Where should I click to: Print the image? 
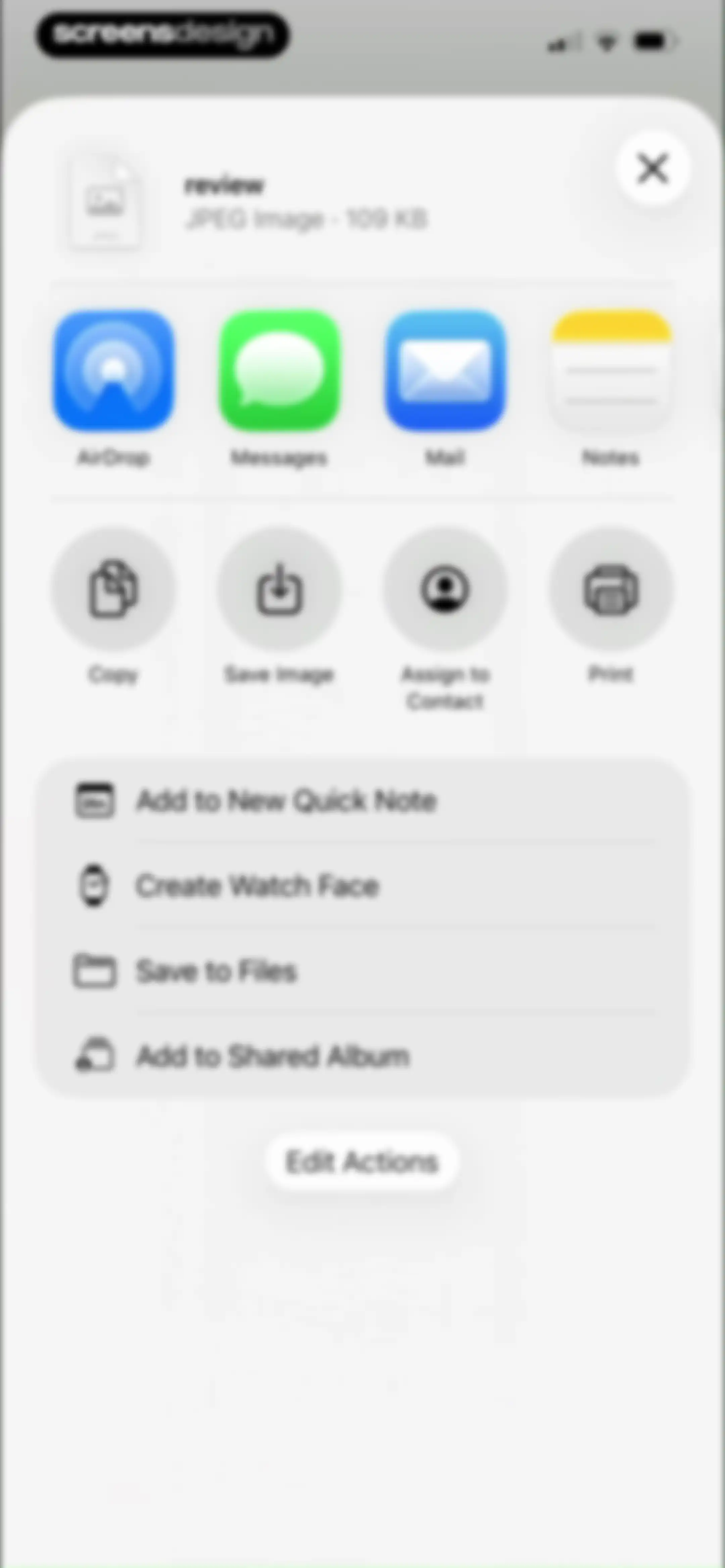611,589
